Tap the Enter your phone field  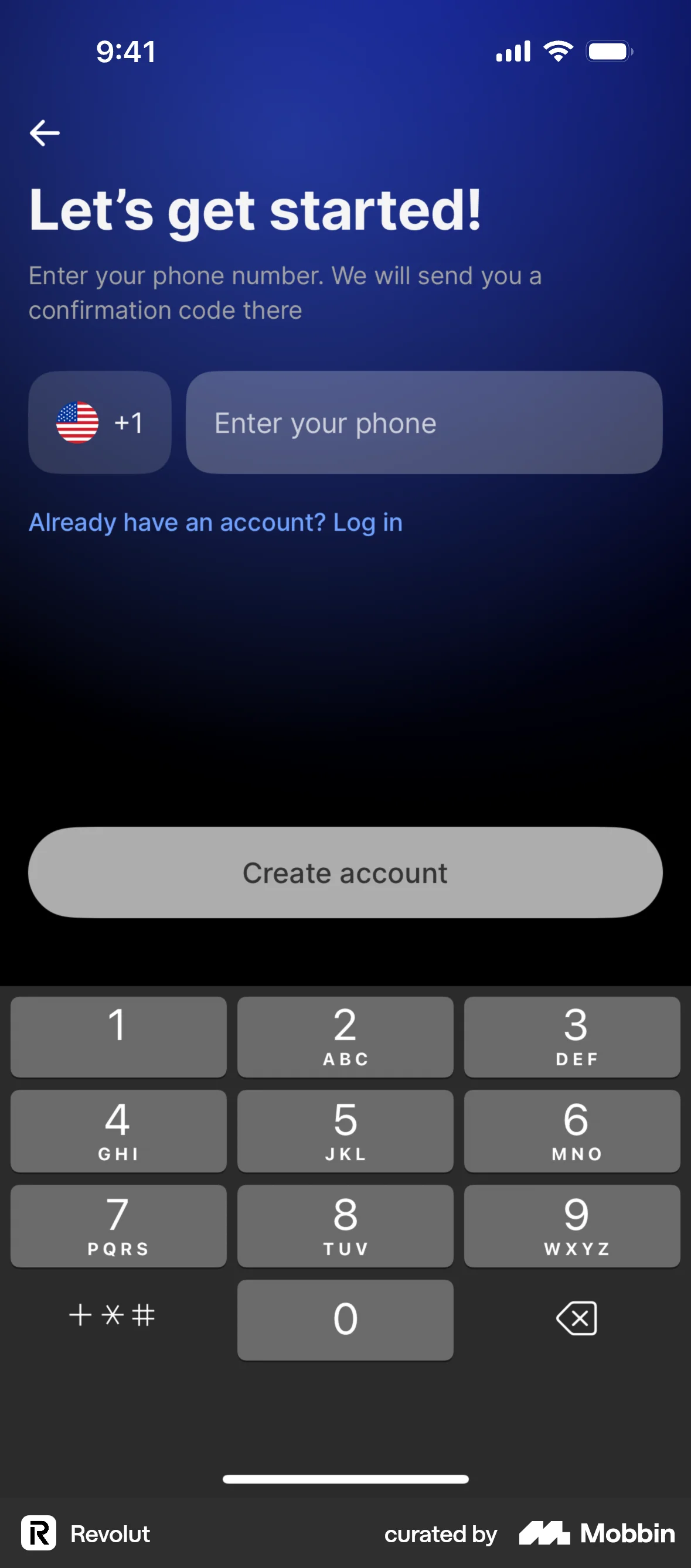pyautogui.click(x=424, y=423)
